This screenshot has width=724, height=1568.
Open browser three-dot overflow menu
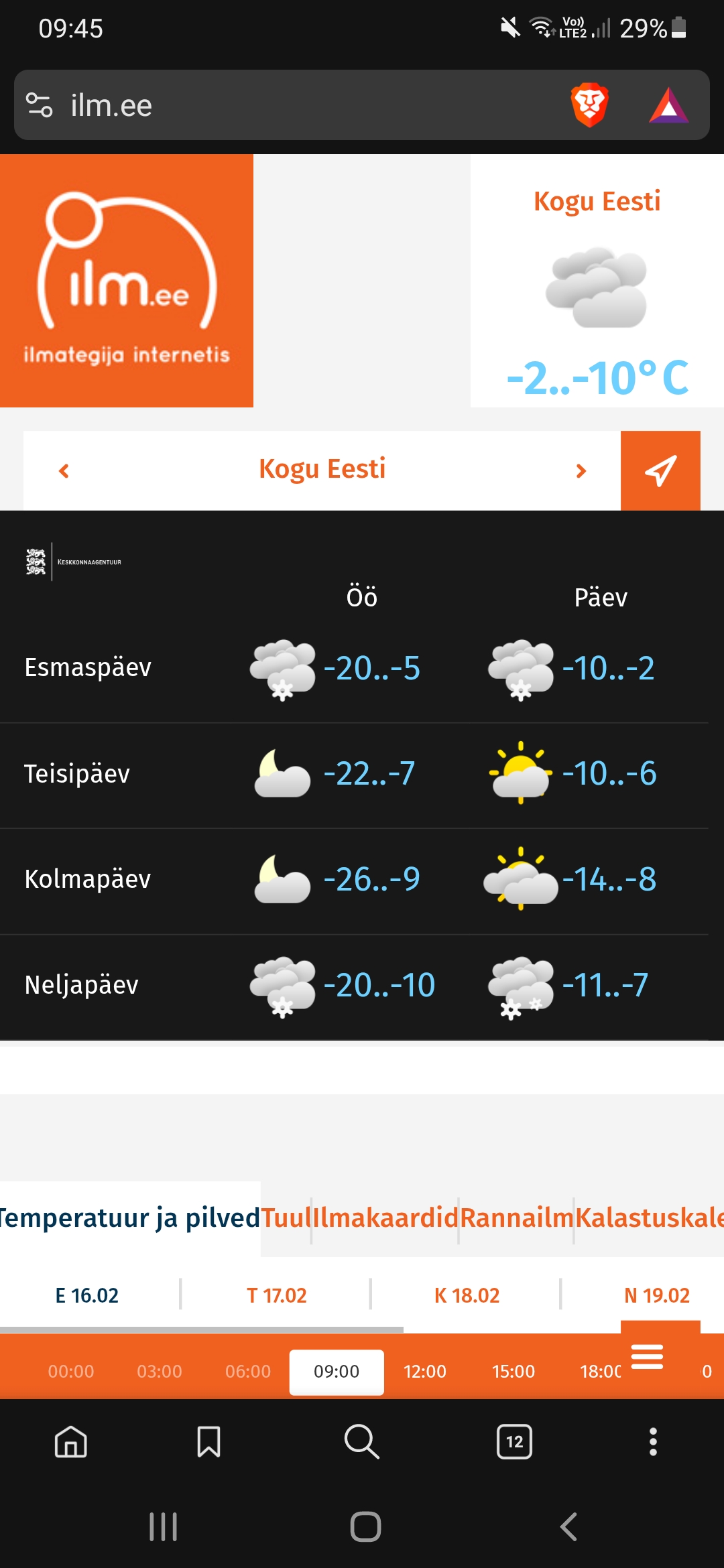click(653, 1441)
